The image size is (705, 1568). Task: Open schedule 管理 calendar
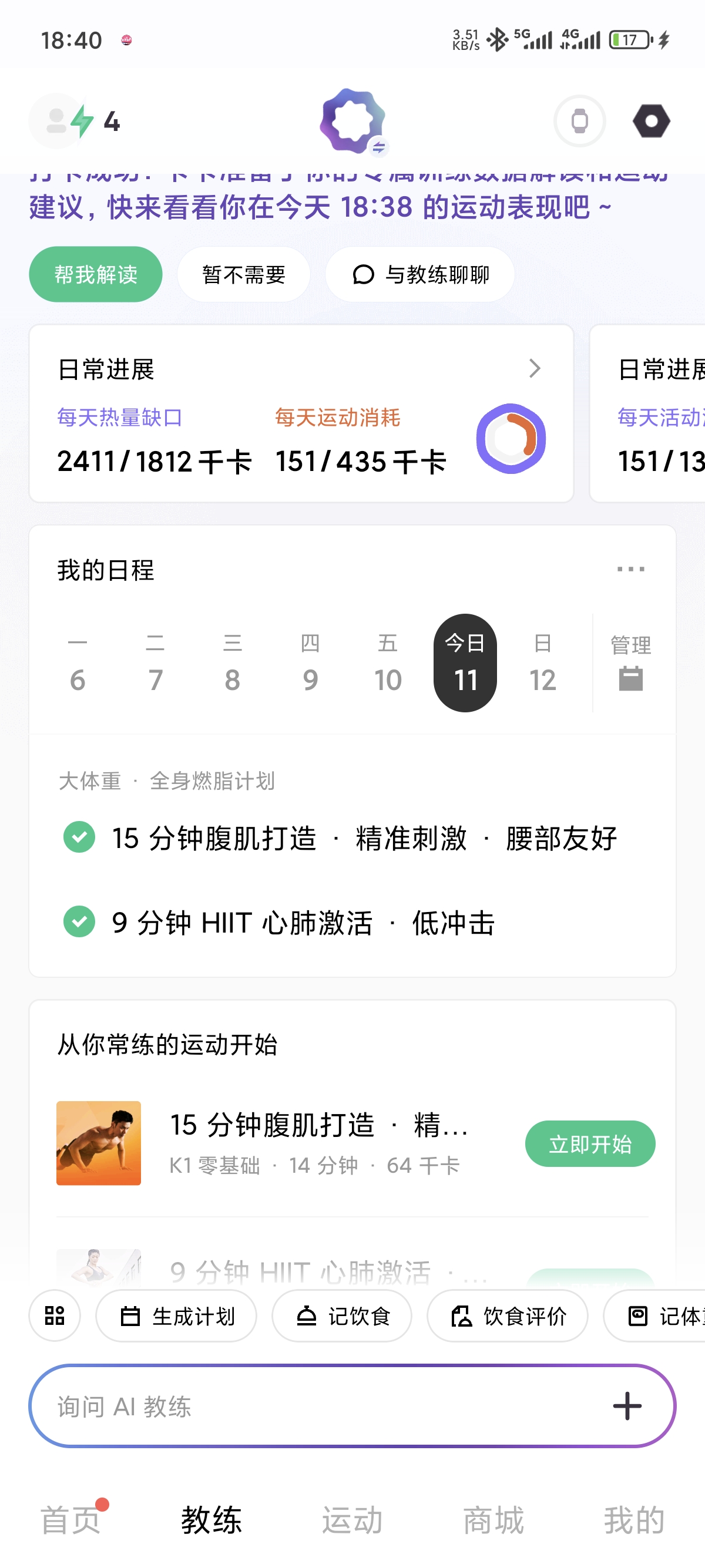coord(630,663)
